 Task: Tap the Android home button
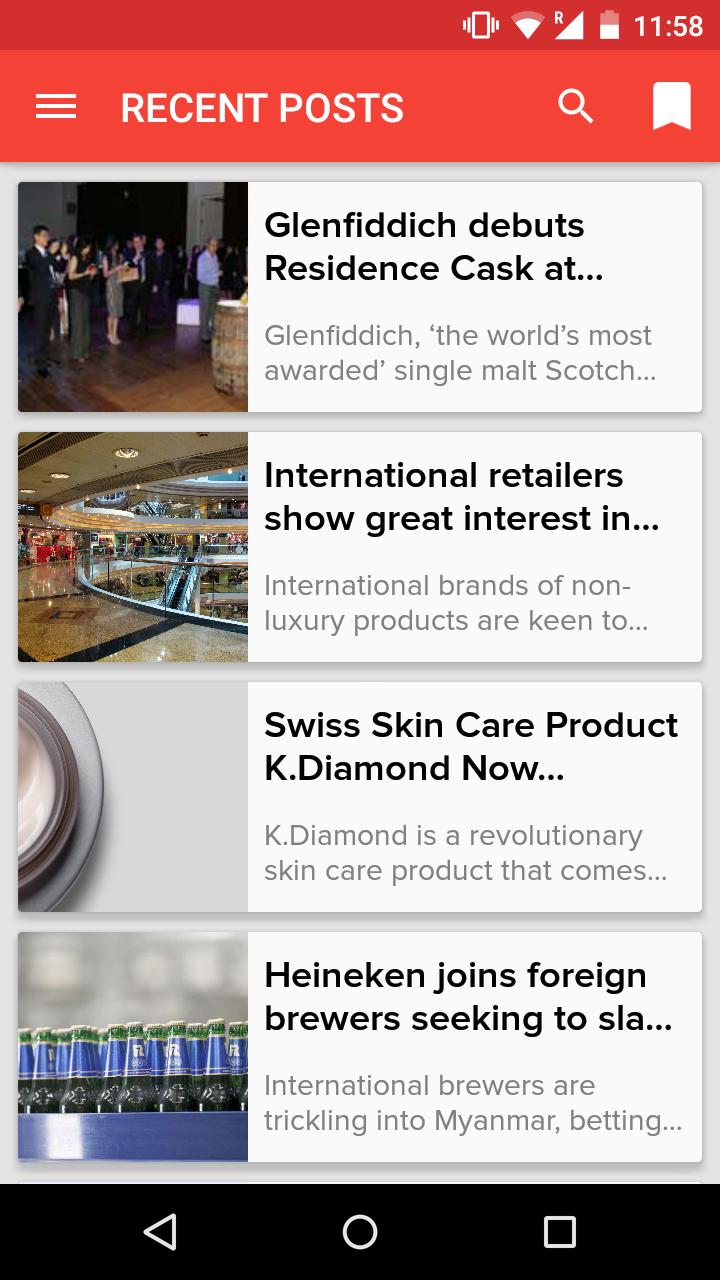[x=360, y=1232]
